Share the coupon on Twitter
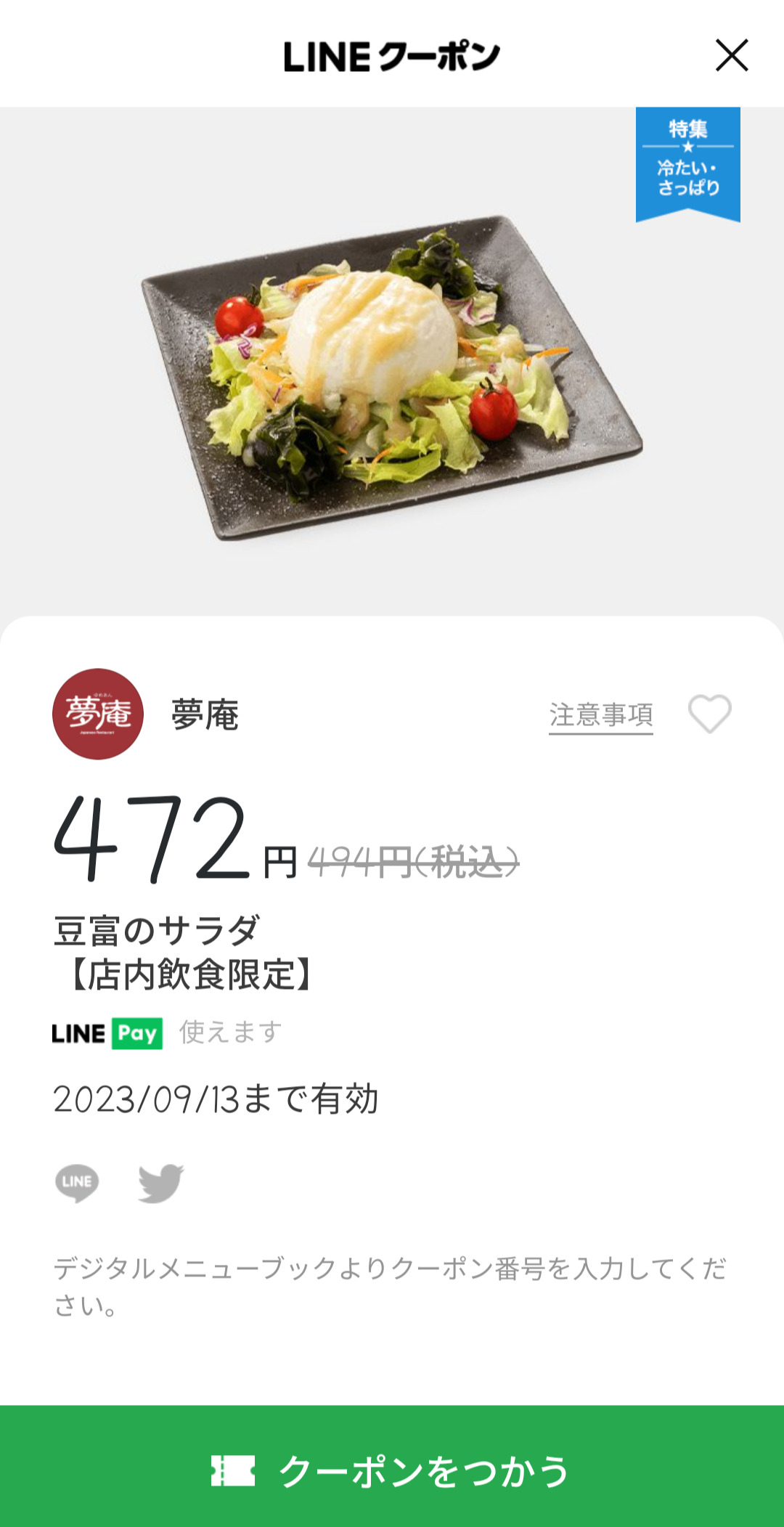Viewport: 784px width, 1527px height. (160, 1183)
